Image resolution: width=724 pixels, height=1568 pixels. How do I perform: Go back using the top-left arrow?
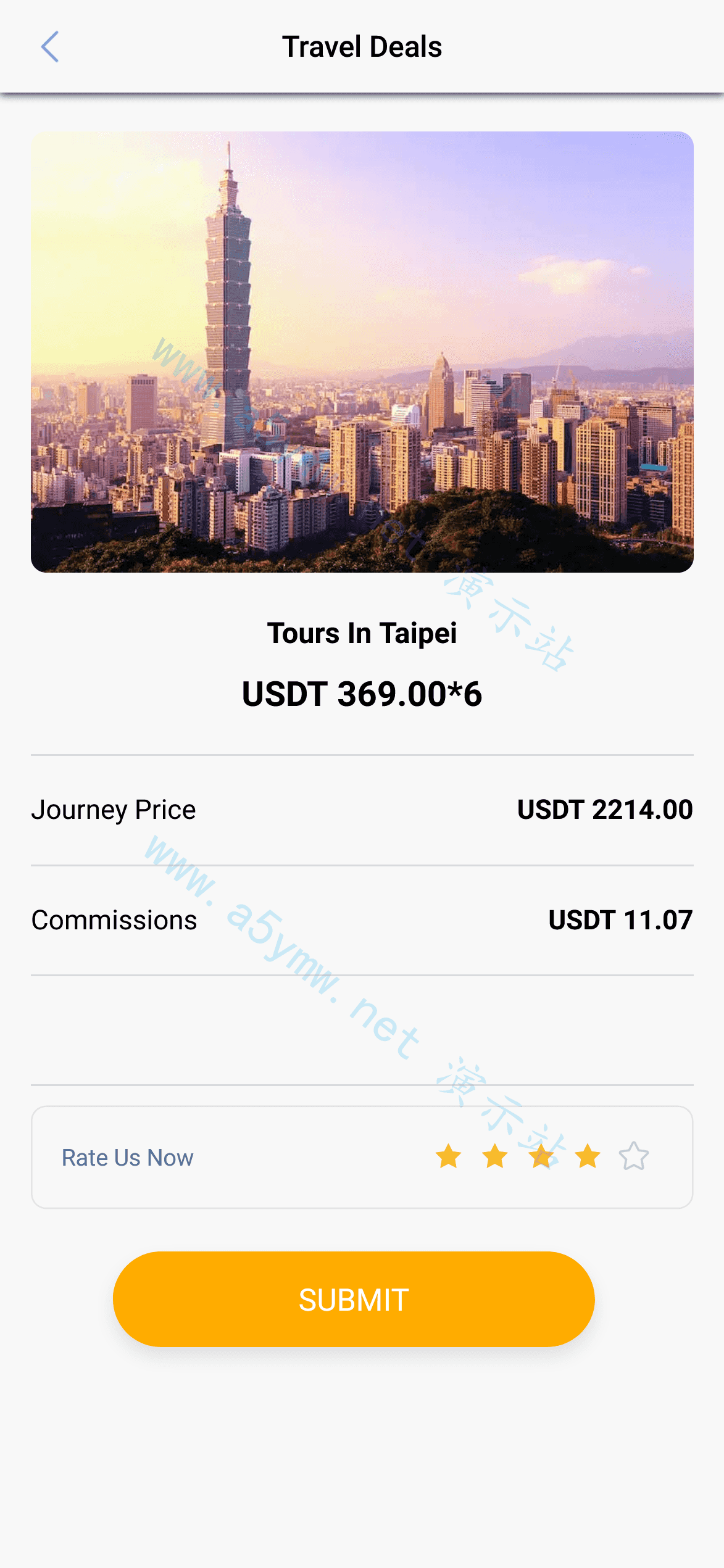pyautogui.click(x=50, y=47)
